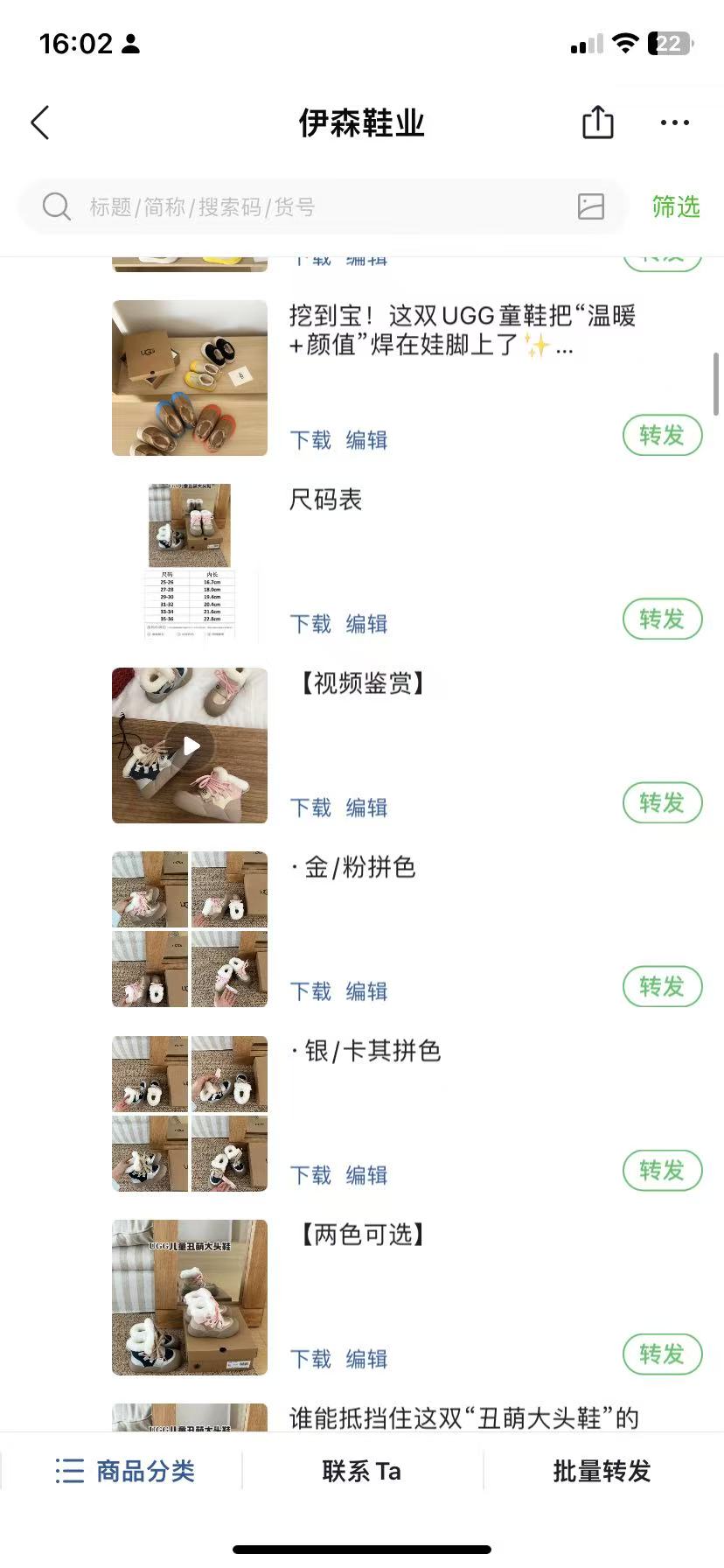The image size is (724, 1568).
Task: Open the 【两色可选】 product image
Action: (190, 1297)
